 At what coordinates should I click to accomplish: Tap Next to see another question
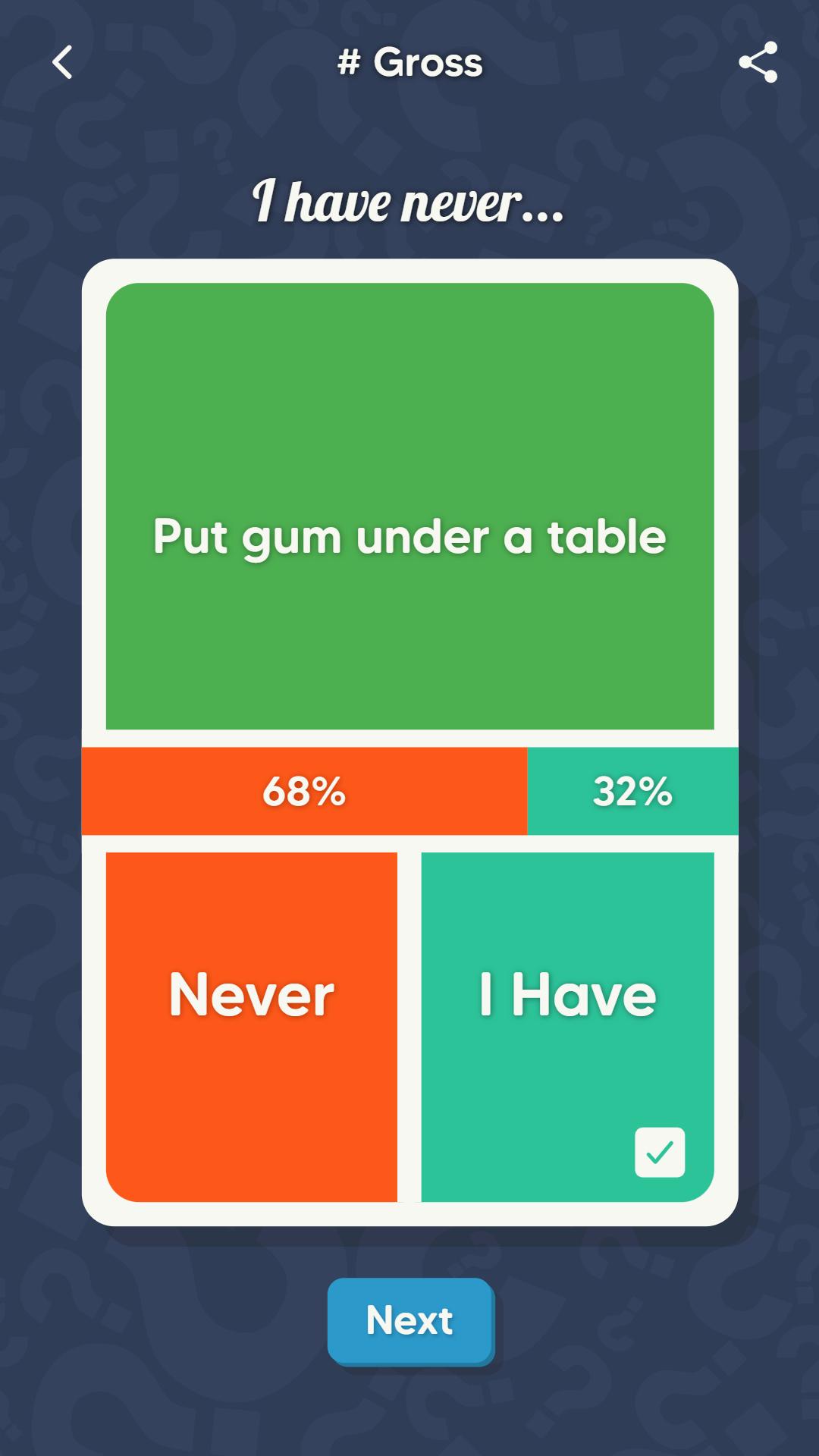[409, 1320]
